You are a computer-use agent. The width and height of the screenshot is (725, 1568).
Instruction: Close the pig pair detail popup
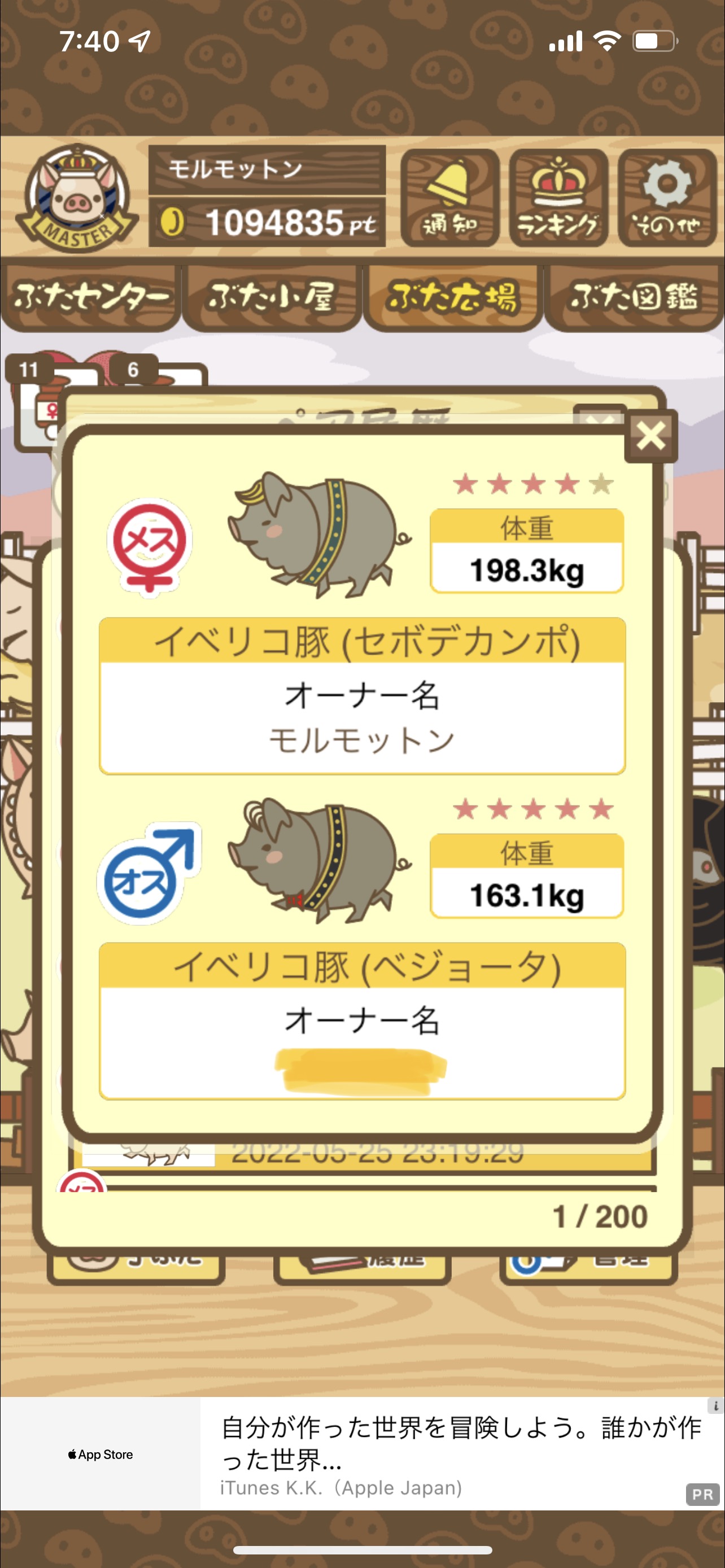(x=650, y=436)
